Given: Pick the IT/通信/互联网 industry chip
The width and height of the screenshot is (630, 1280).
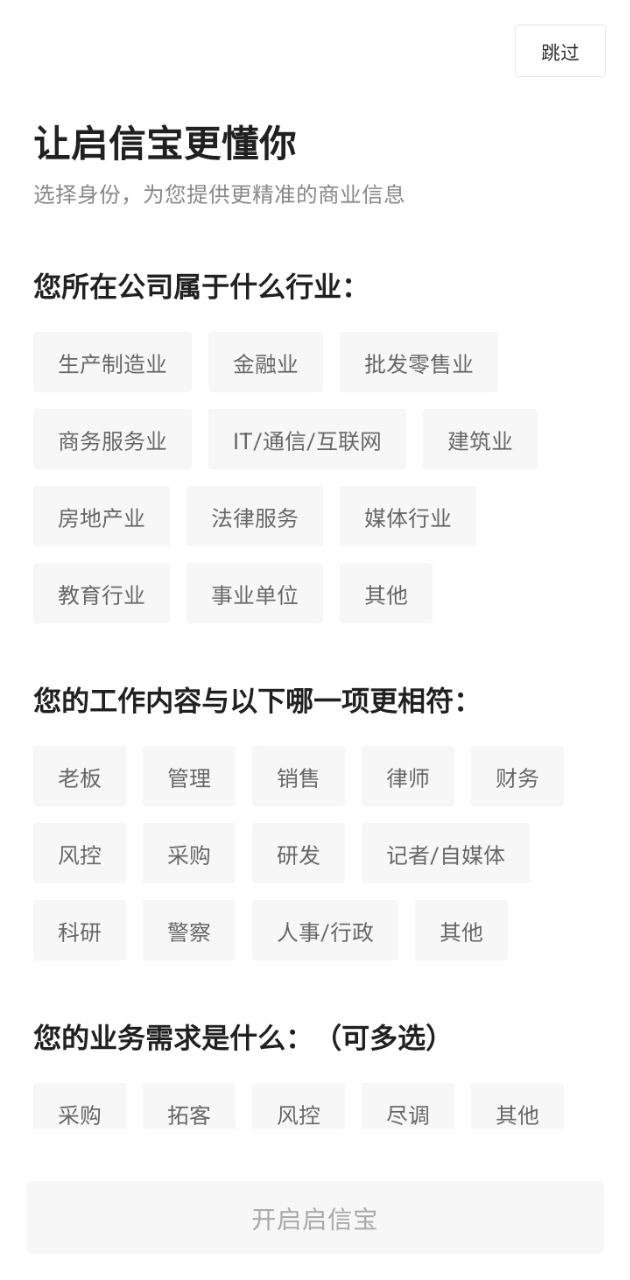Looking at the screenshot, I should 307,440.
